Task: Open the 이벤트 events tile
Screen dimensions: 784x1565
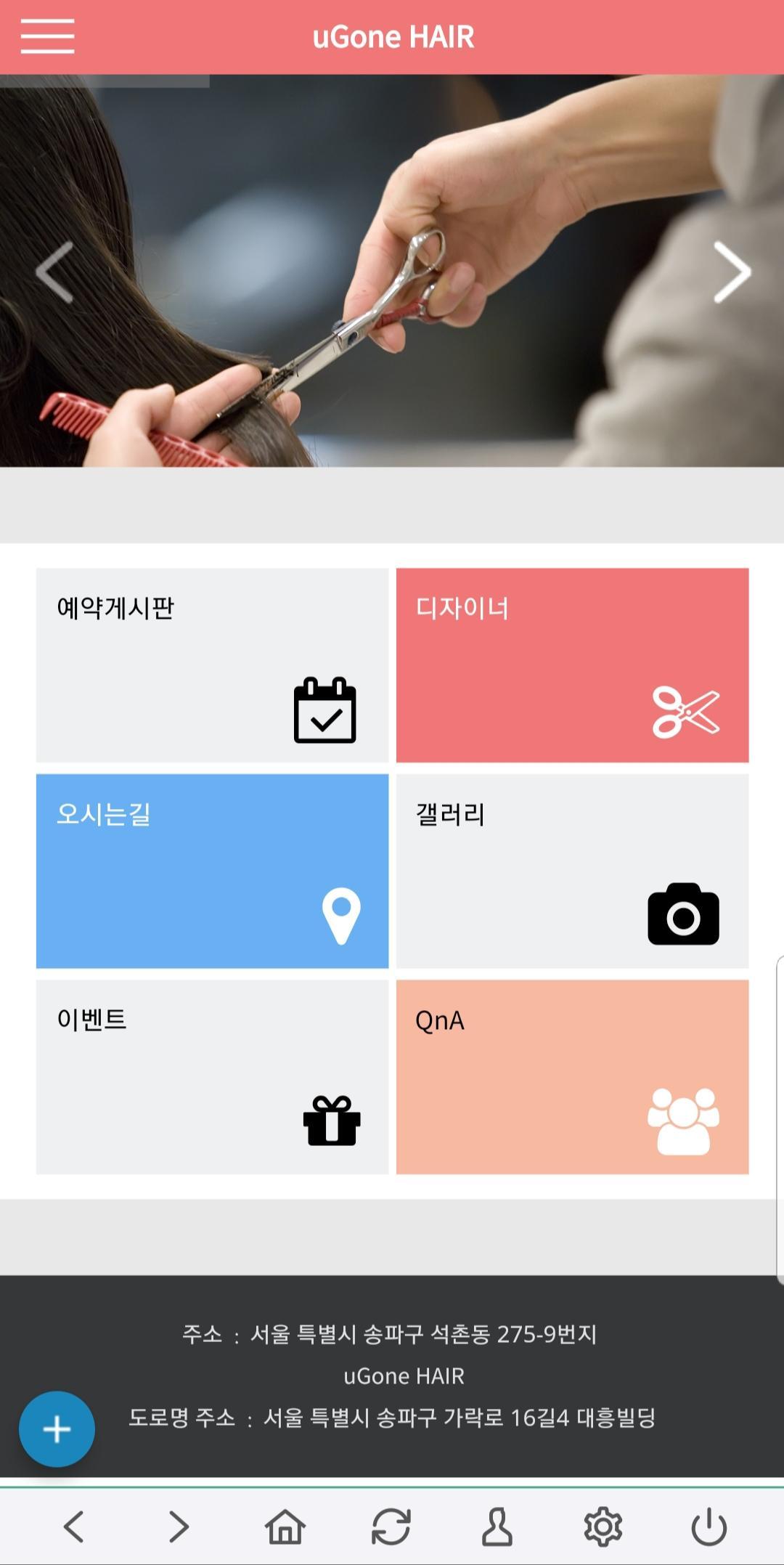Action: point(212,1077)
